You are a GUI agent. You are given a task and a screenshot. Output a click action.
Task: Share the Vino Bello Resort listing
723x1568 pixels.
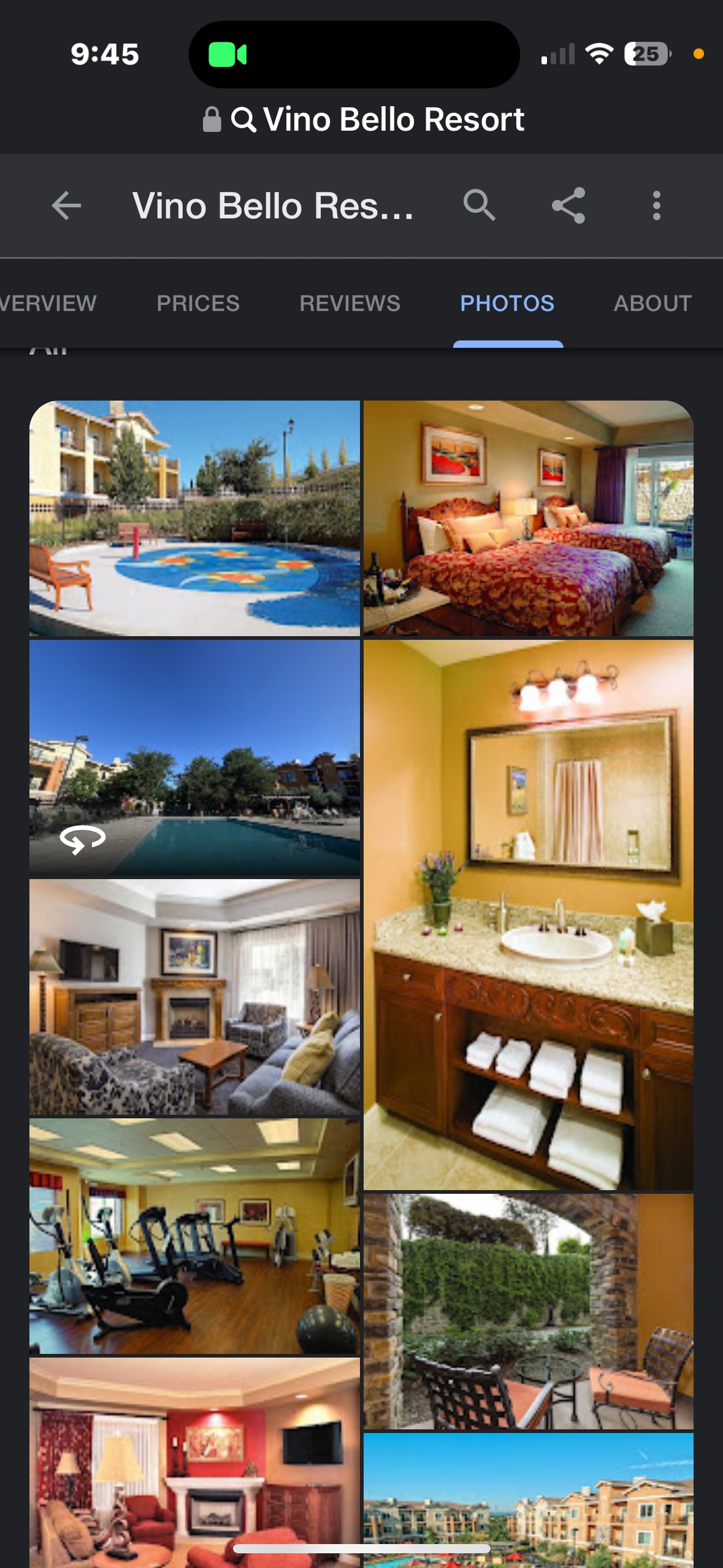pyautogui.click(x=568, y=206)
